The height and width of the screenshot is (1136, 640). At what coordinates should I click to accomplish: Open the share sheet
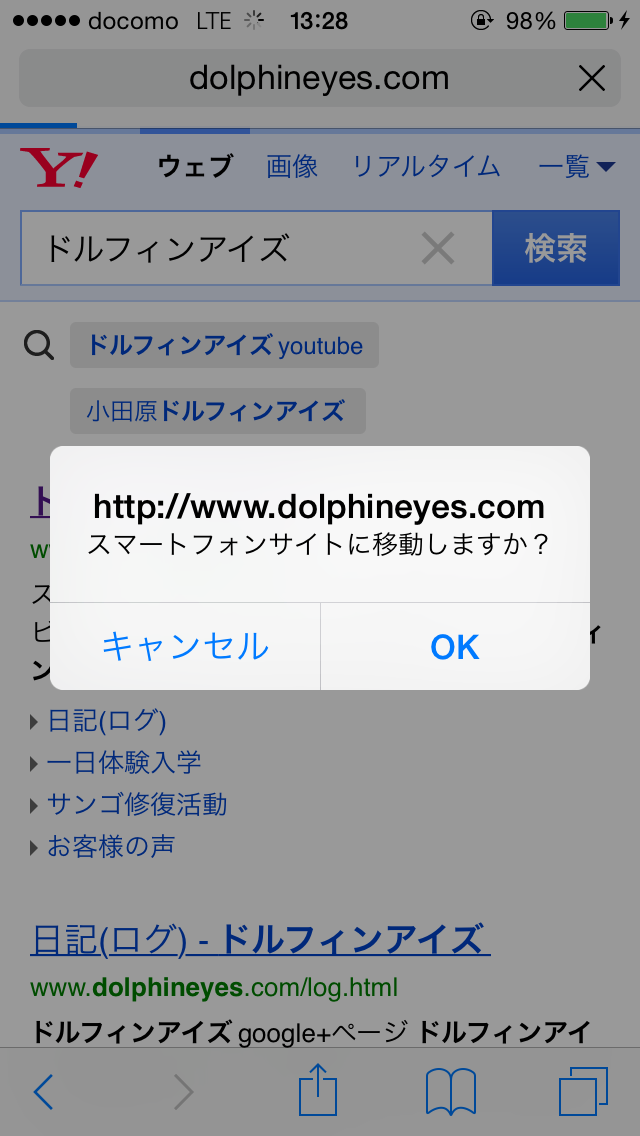coord(318,1090)
